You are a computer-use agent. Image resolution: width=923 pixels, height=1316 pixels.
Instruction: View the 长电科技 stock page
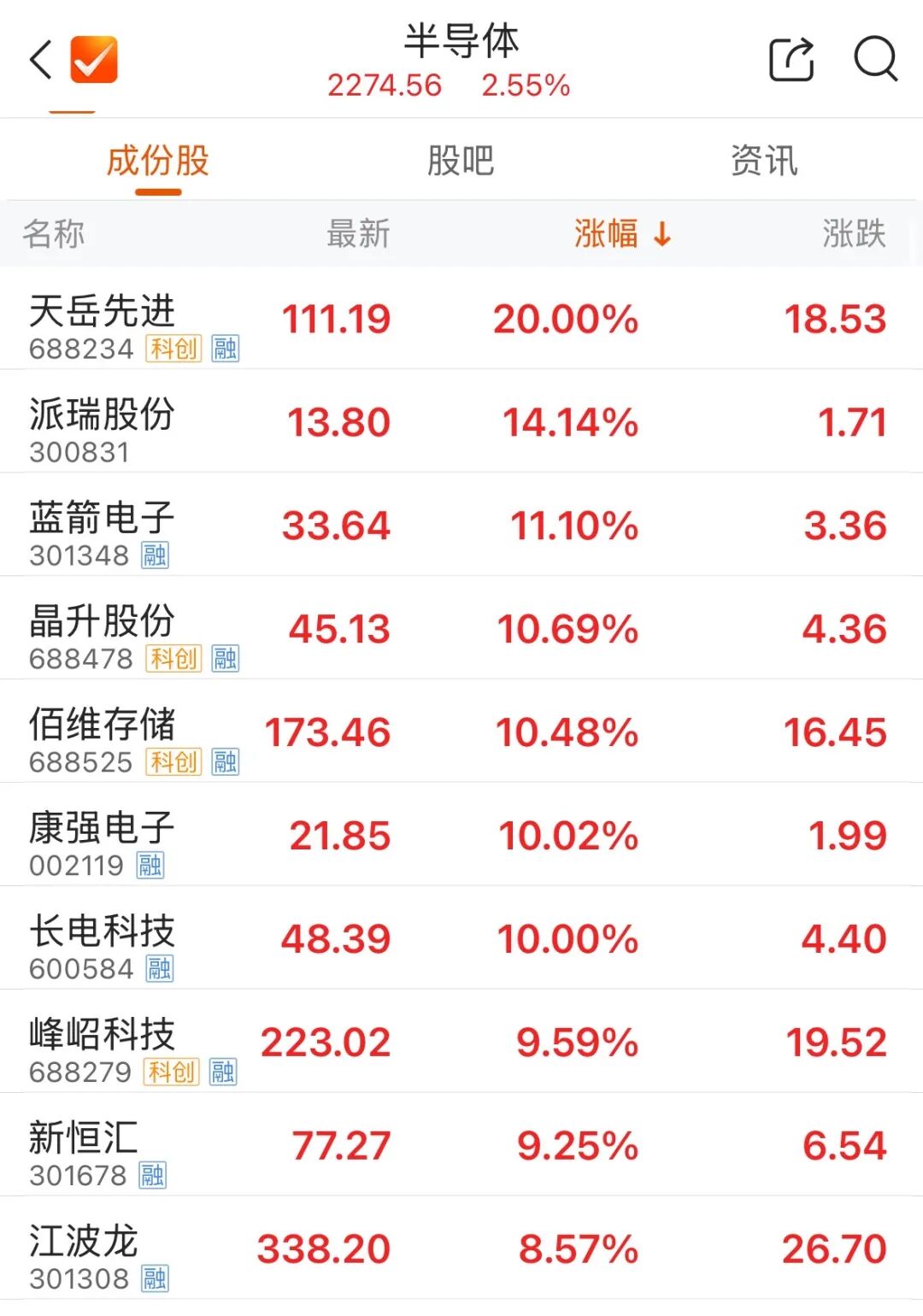(x=103, y=931)
